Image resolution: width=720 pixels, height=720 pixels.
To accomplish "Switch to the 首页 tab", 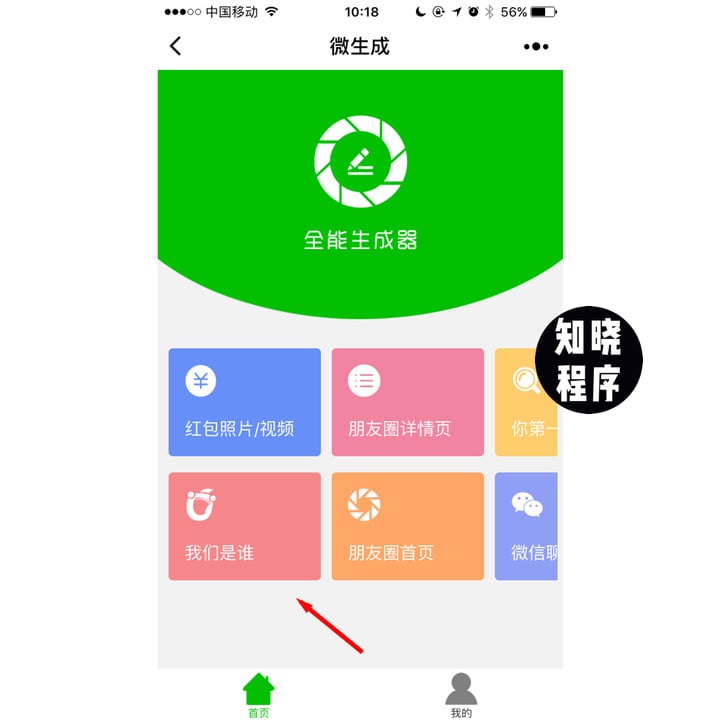I will [x=258, y=696].
